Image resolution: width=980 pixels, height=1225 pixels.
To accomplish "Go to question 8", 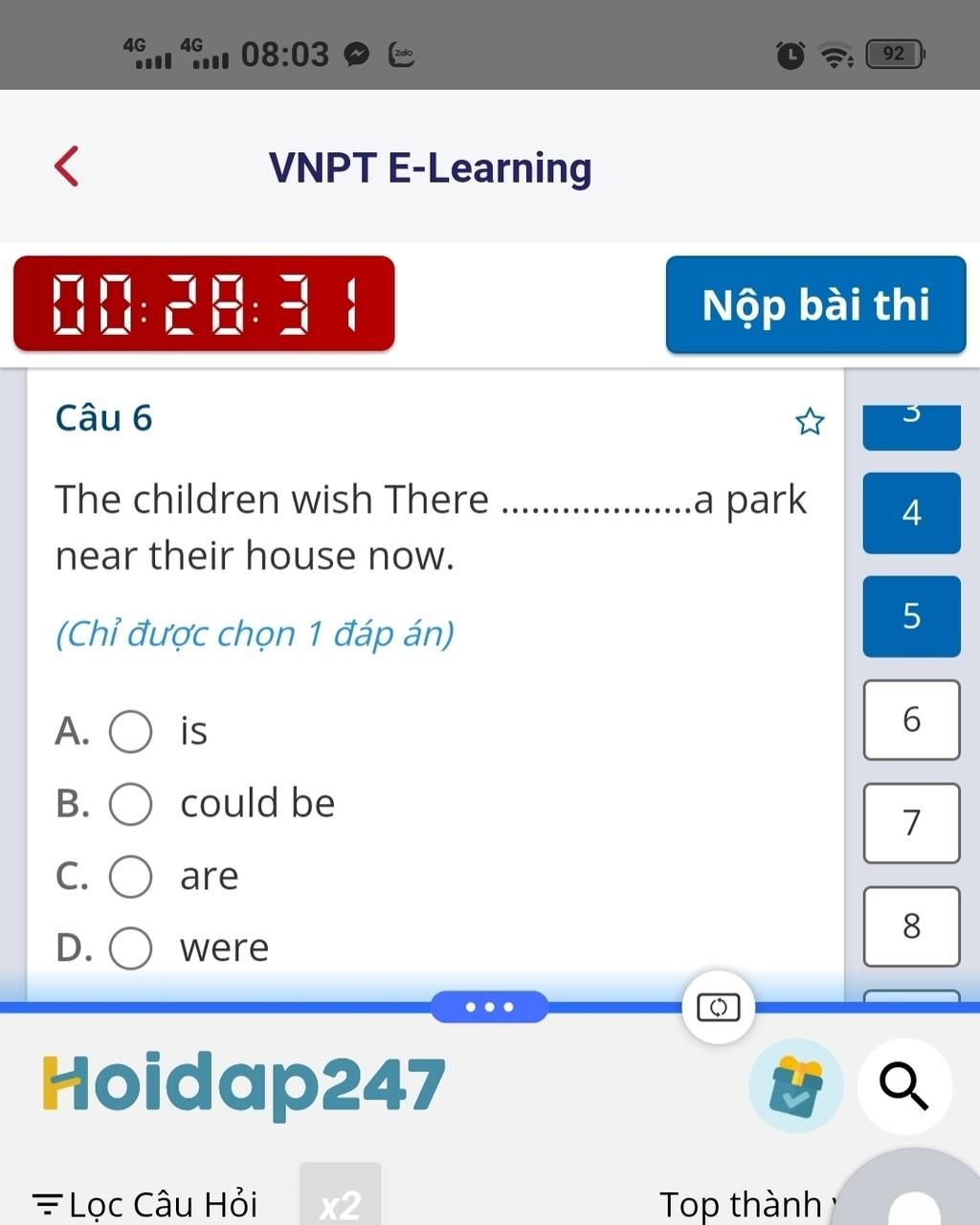I will click(911, 926).
